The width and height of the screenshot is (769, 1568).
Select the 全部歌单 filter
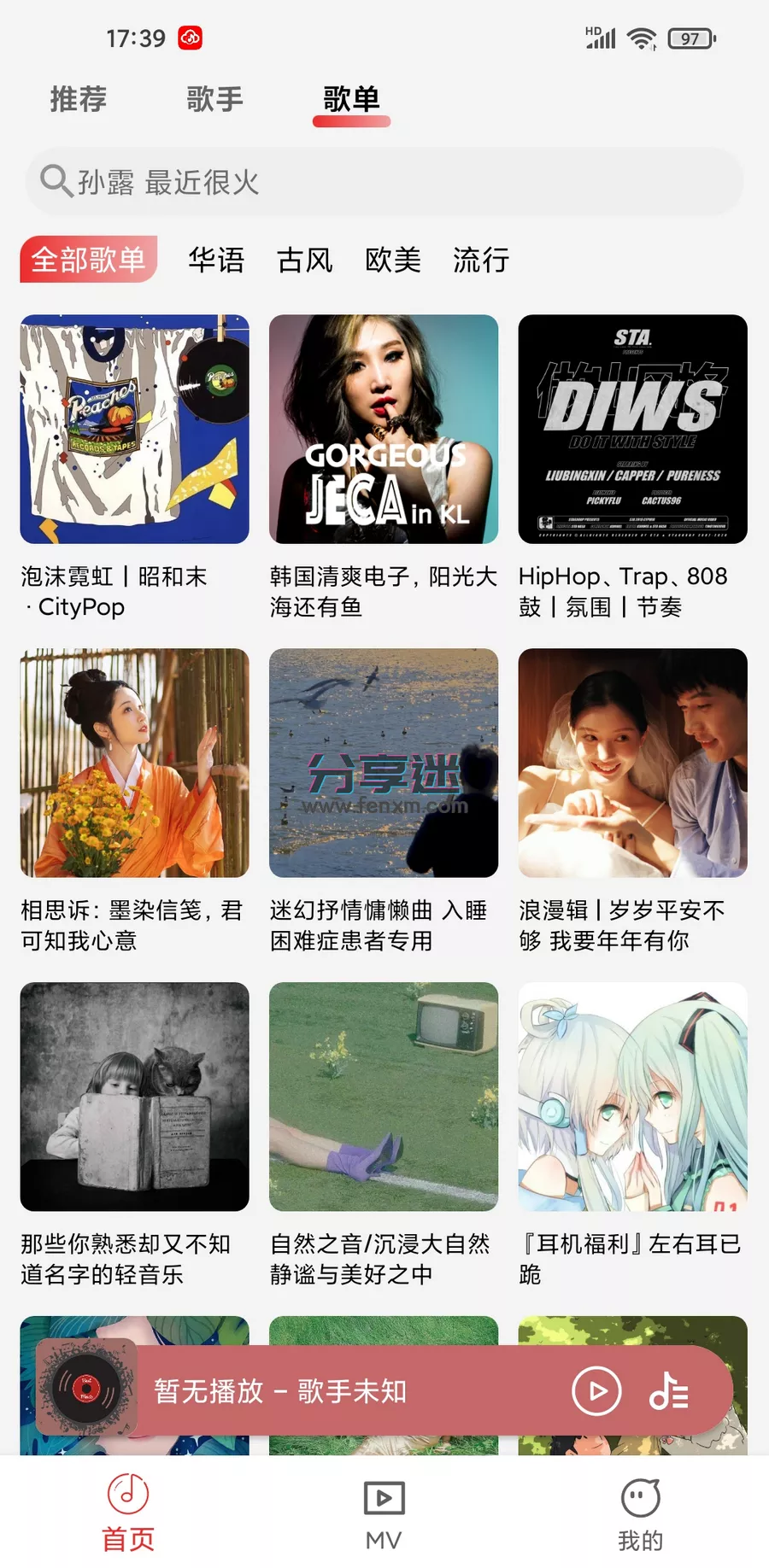pyautogui.click(x=88, y=260)
